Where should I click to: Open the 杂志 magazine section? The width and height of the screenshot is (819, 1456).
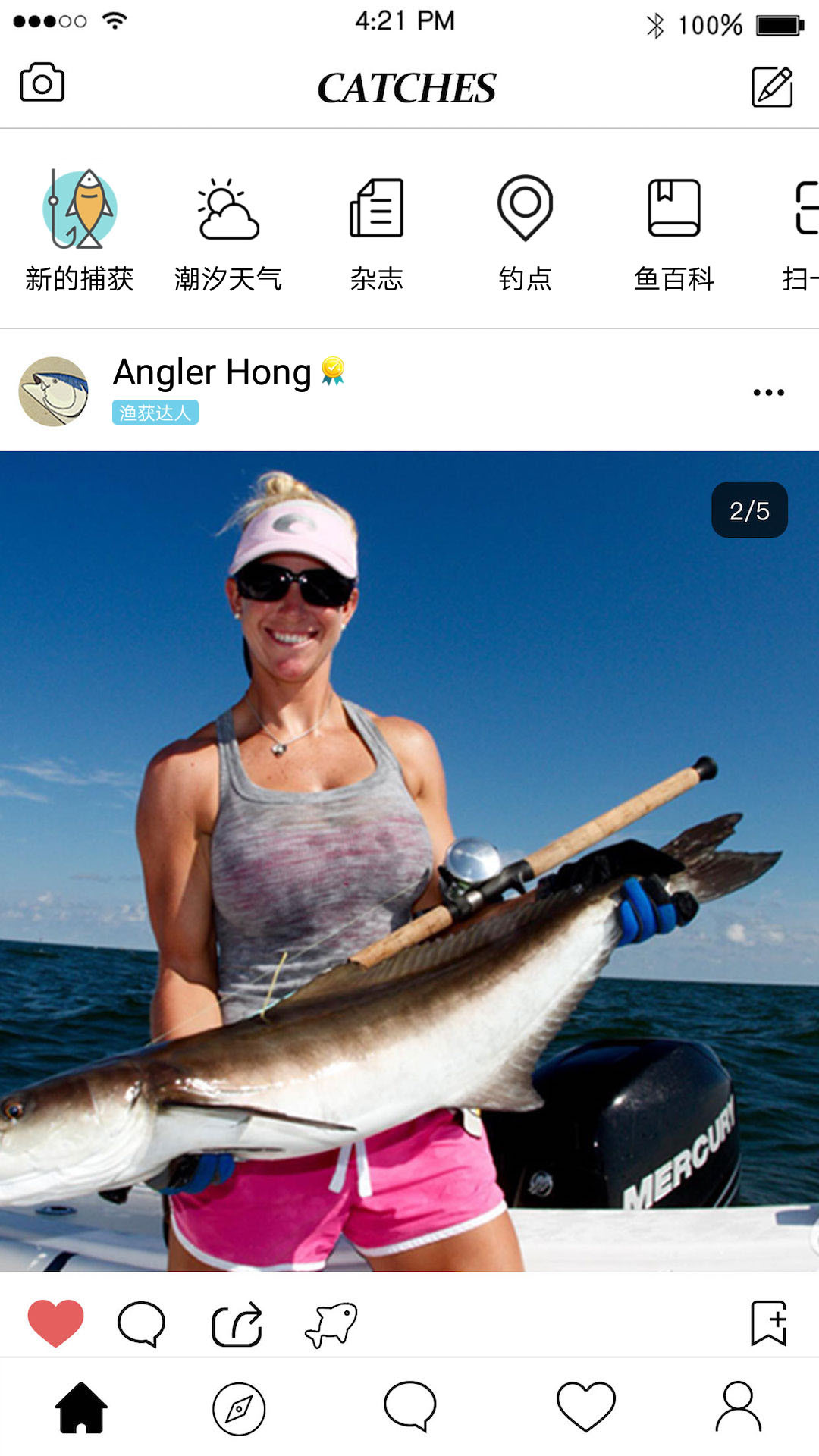pyautogui.click(x=378, y=227)
